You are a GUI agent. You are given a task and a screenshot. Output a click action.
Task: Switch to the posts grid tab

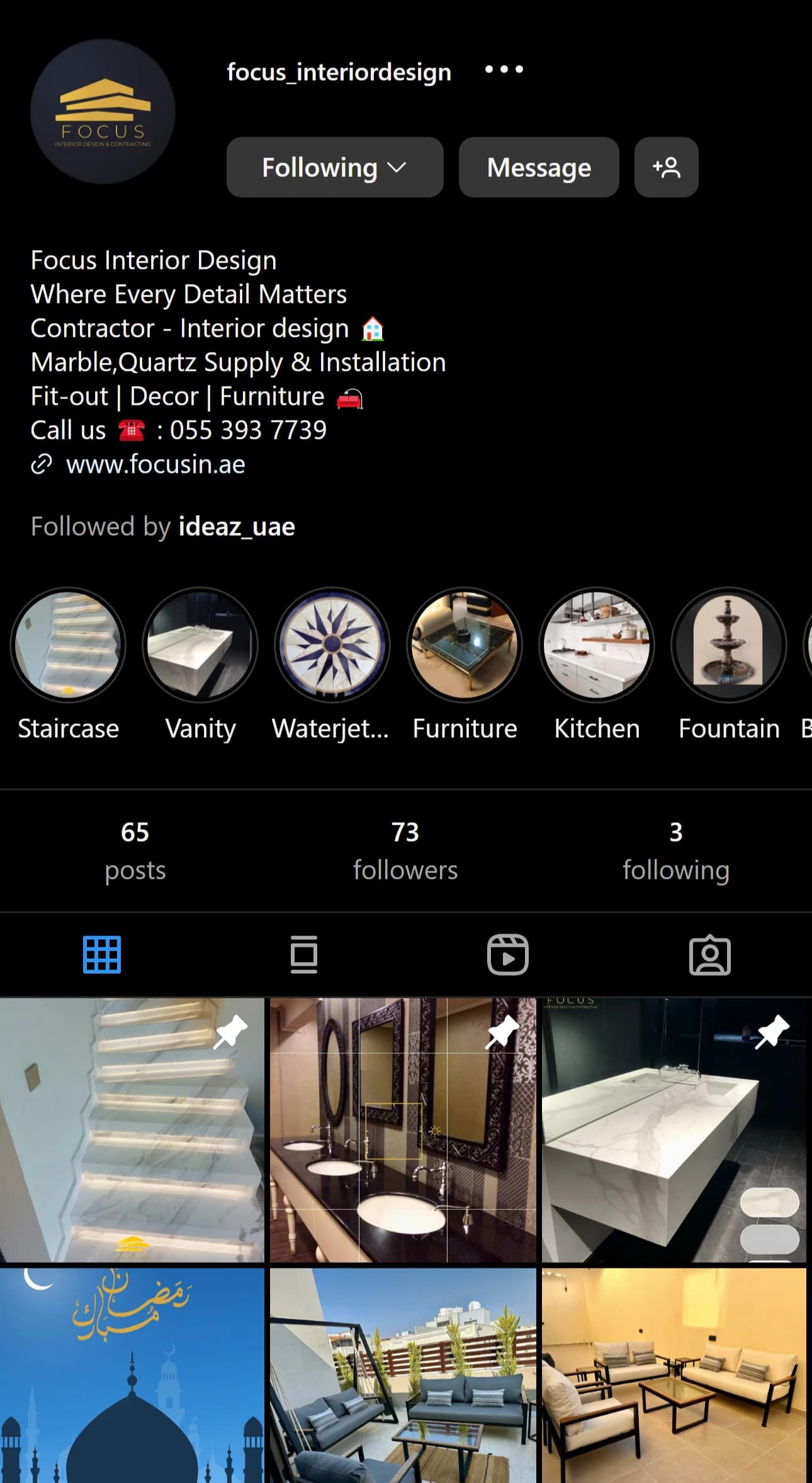click(102, 955)
